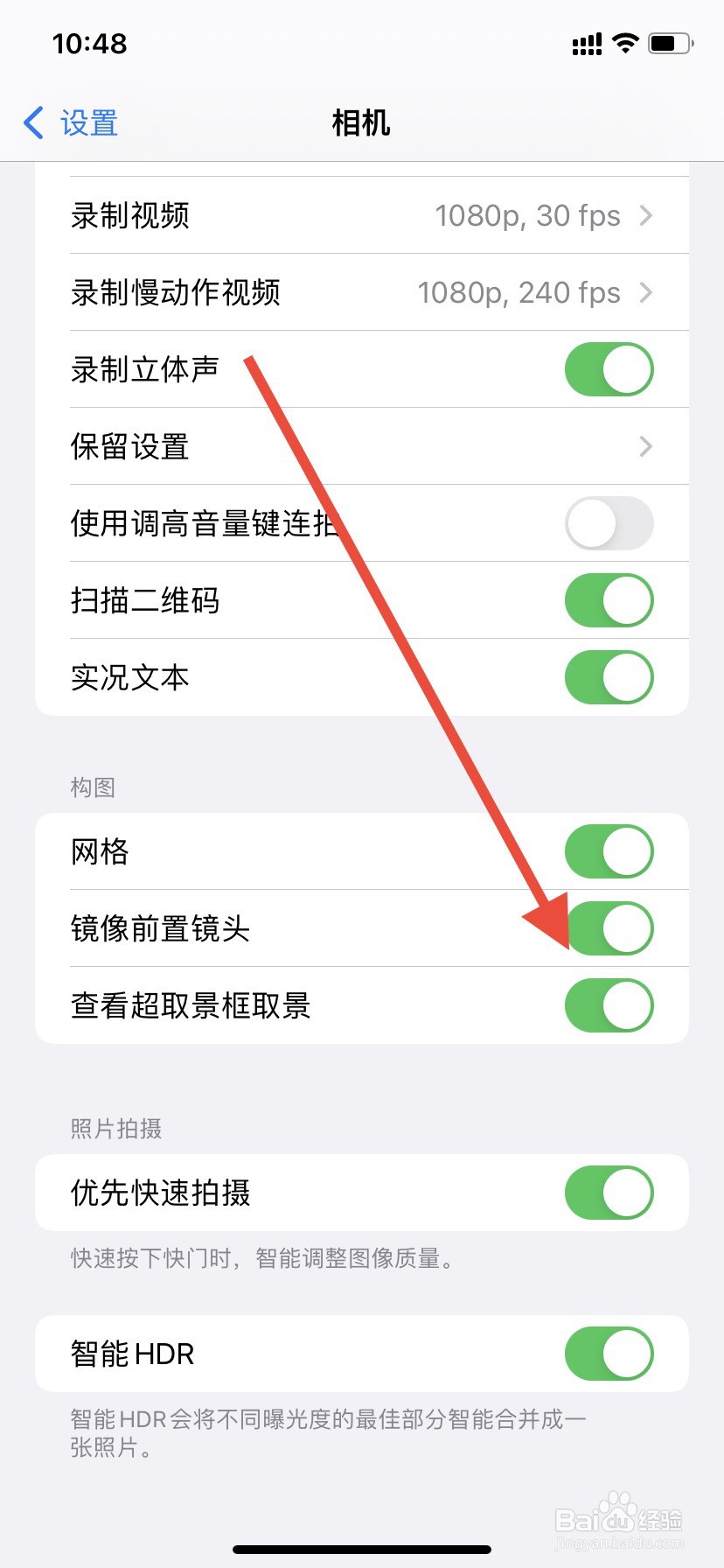Open the 录制视频 resolution options
The image size is (724, 1568).
click(362, 215)
